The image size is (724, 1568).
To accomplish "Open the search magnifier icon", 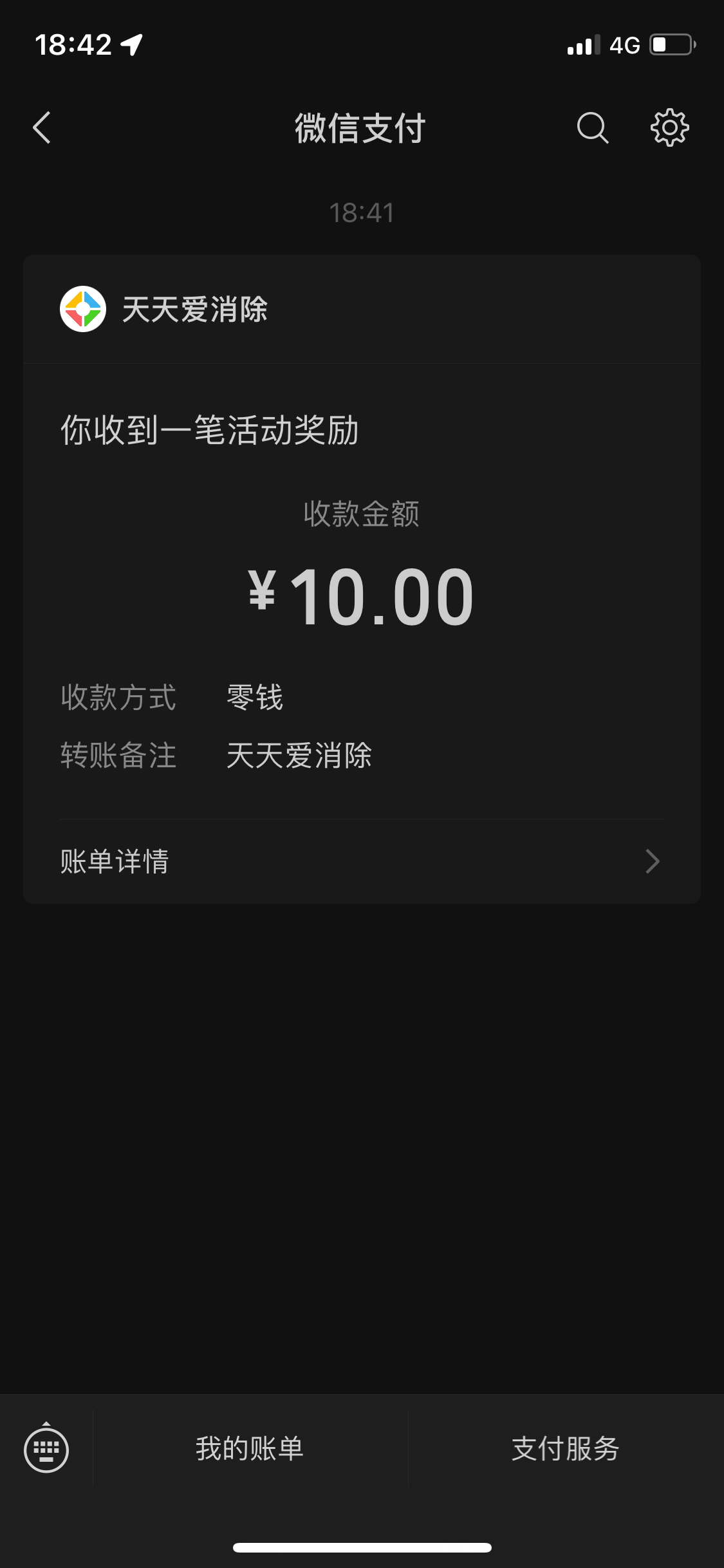I will pos(592,127).
